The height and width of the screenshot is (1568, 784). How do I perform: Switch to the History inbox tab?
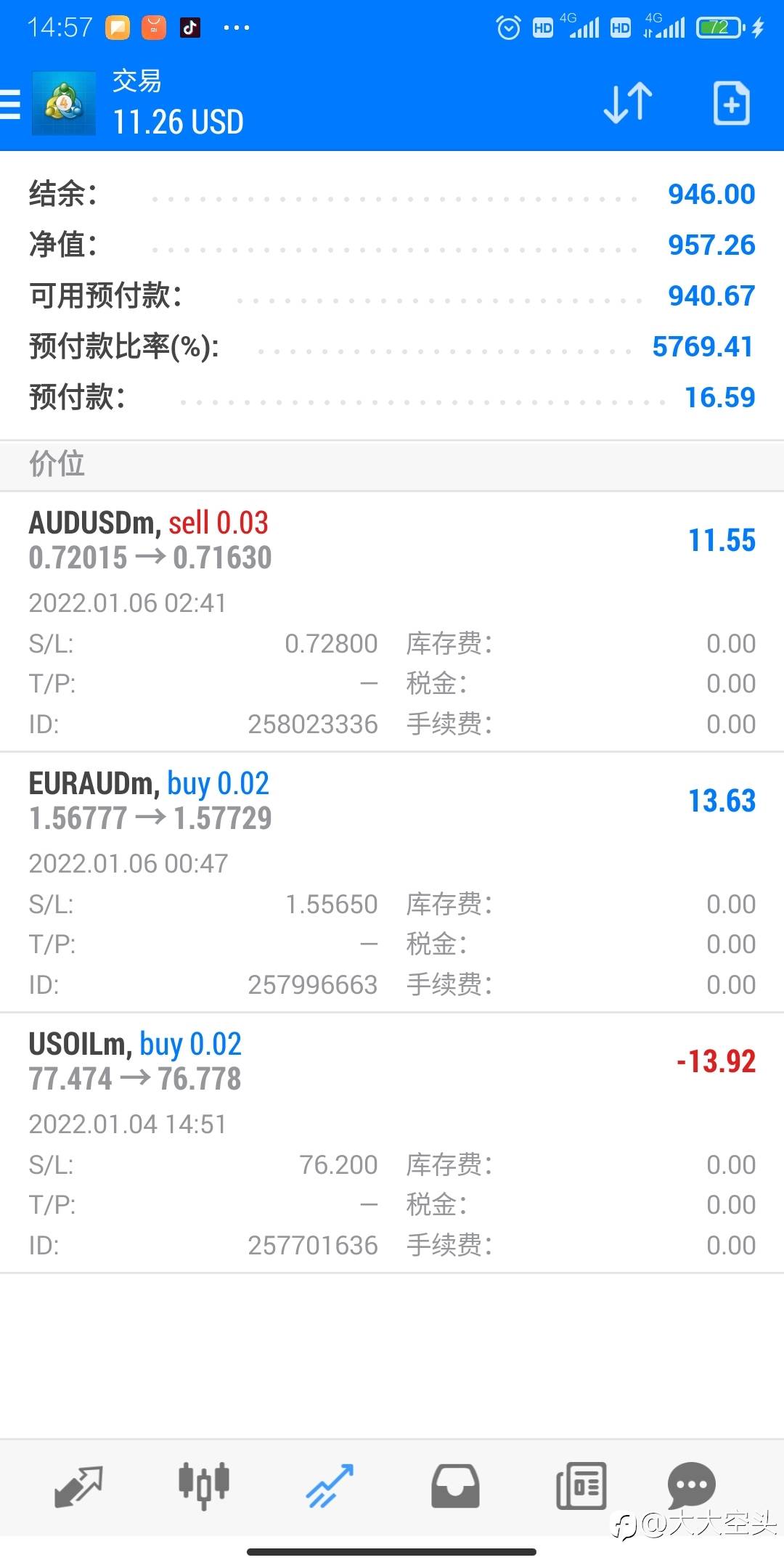tap(455, 1485)
